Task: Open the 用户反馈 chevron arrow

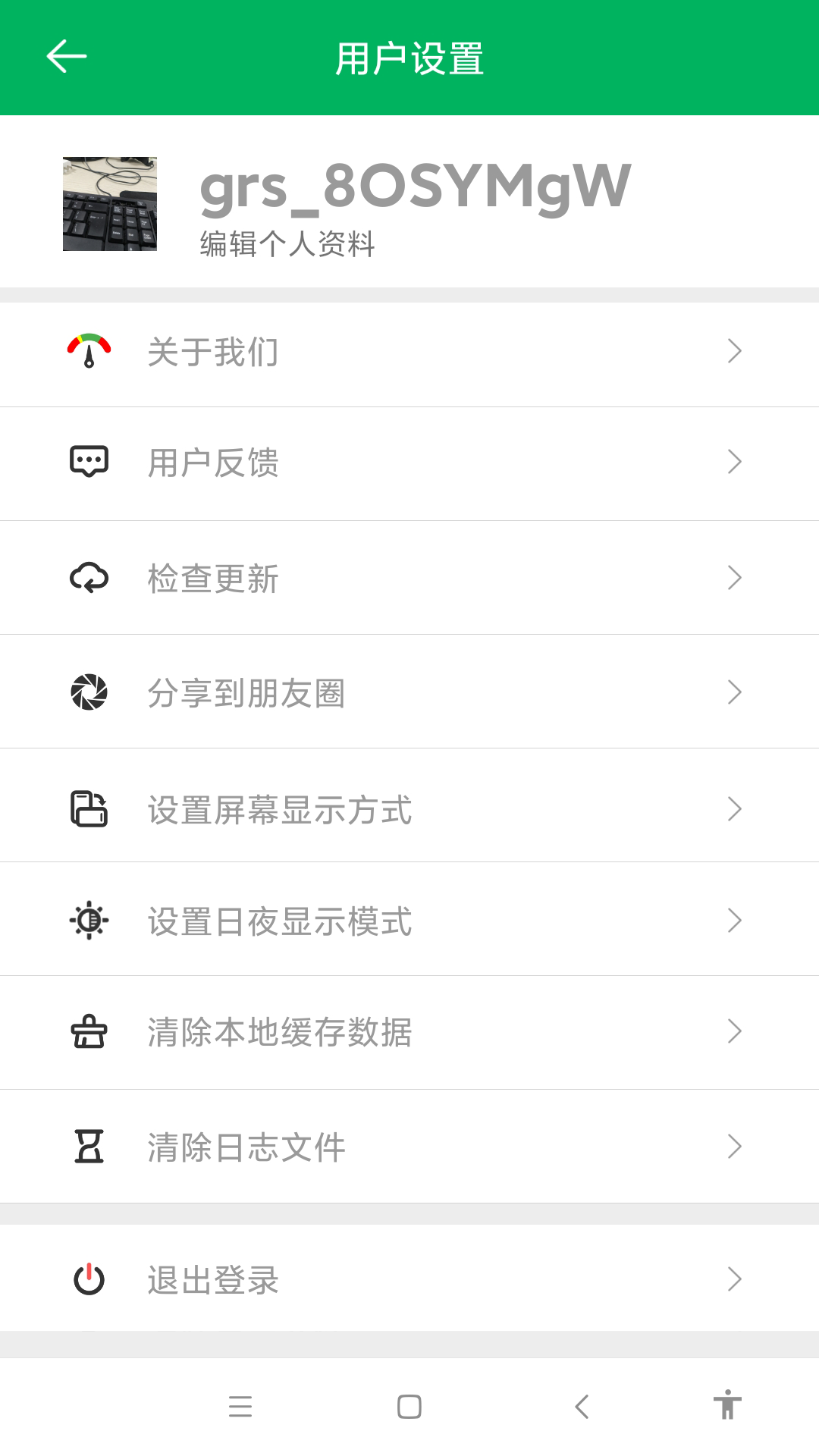Action: 733,463
